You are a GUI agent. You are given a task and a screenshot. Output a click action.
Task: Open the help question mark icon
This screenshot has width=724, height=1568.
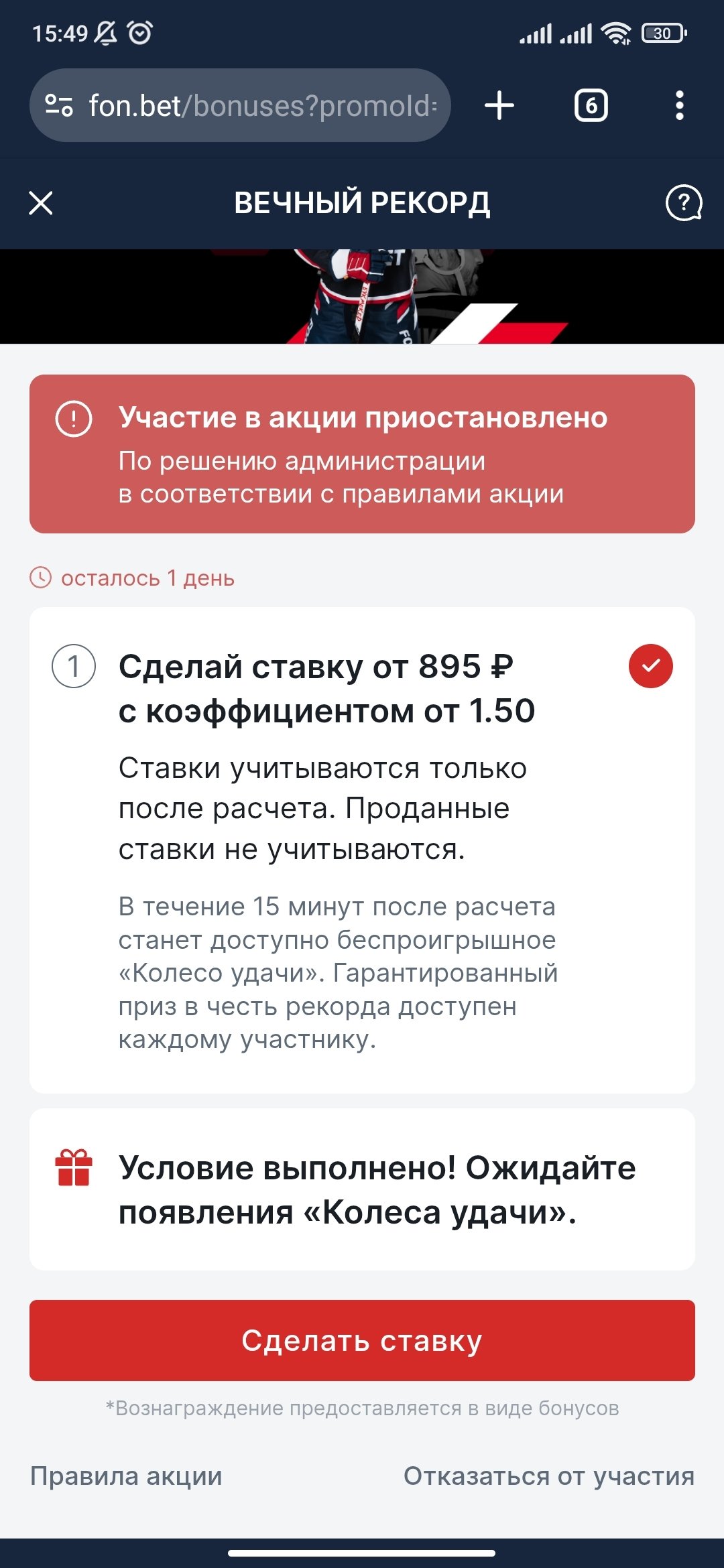pyautogui.click(x=683, y=202)
